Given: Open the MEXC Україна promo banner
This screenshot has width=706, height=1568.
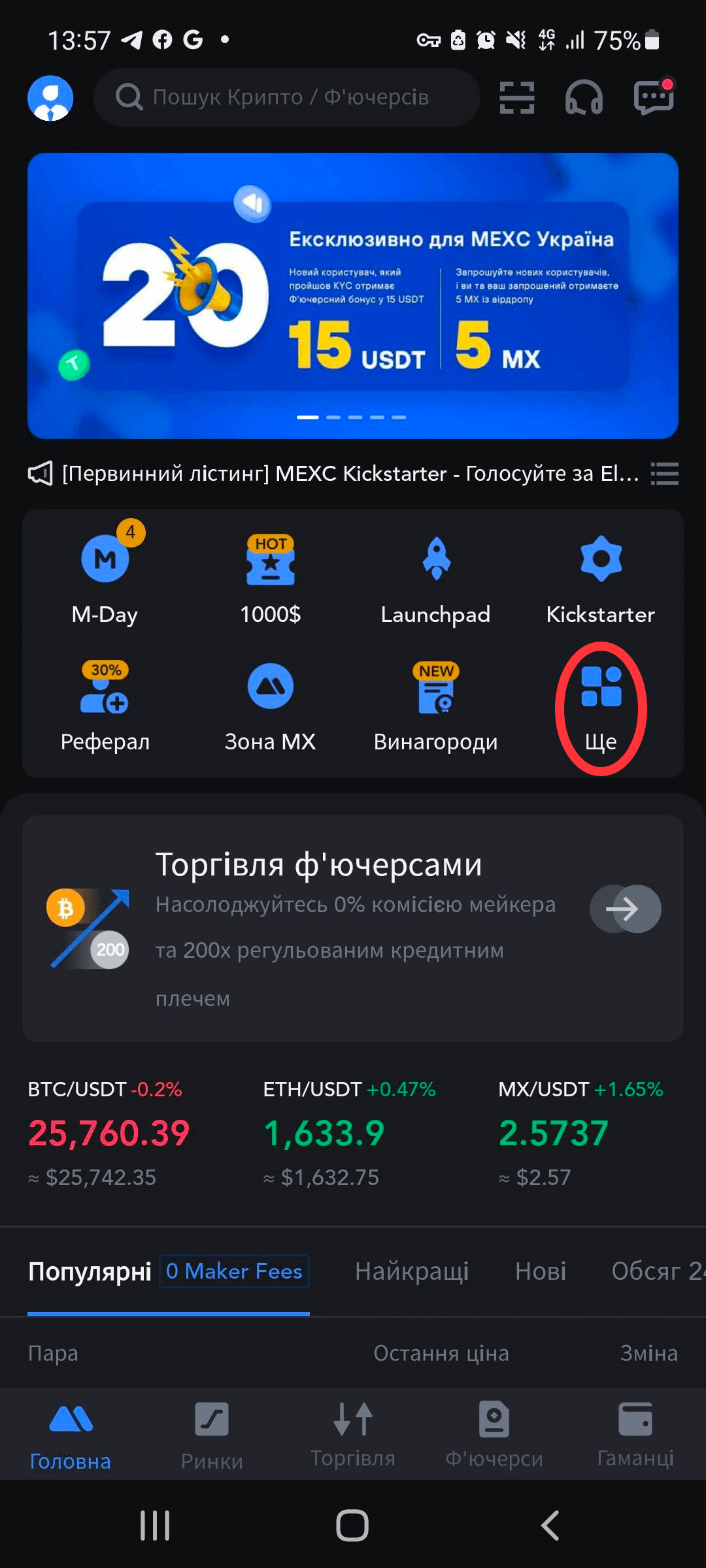Looking at the screenshot, I should click(x=353, y=295).
